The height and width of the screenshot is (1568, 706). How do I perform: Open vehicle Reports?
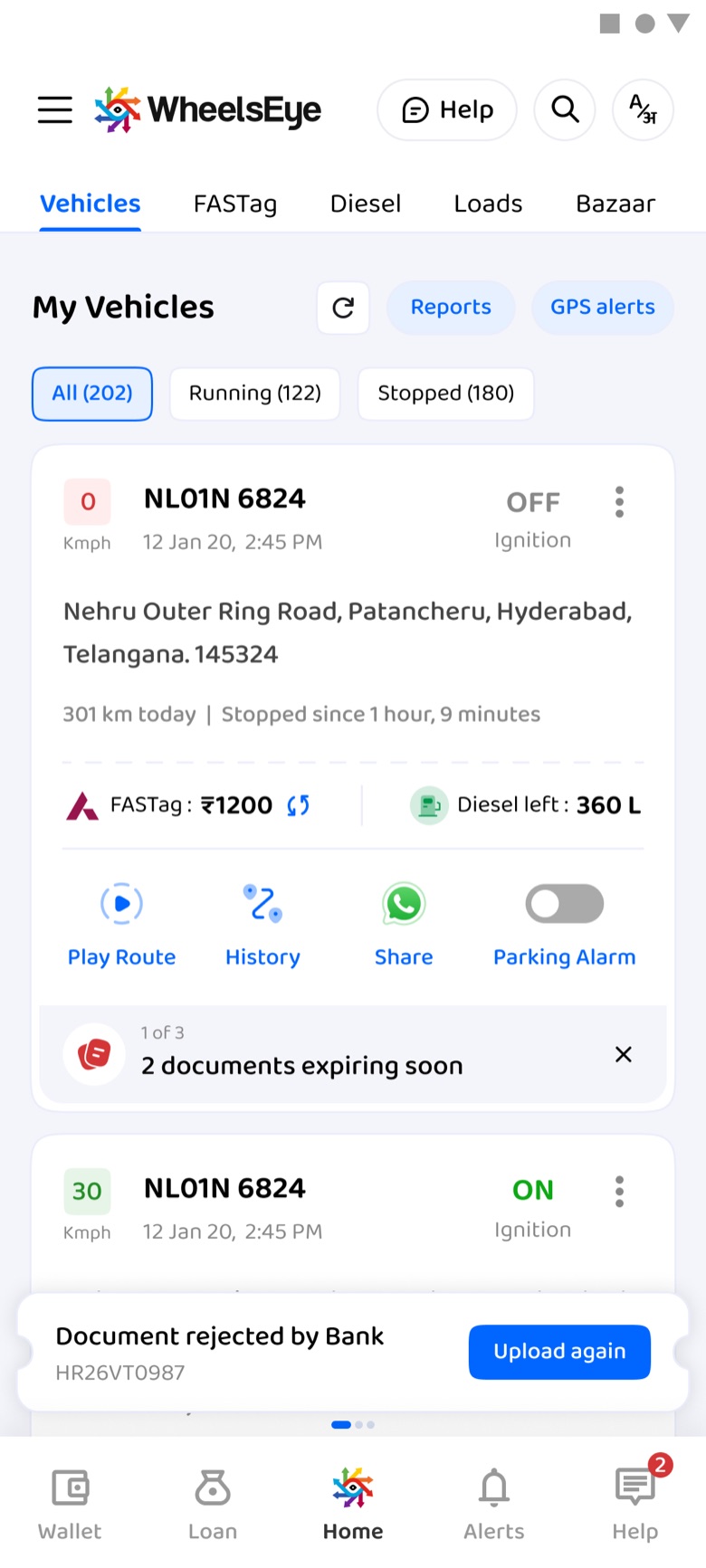(x=451, y=308)
